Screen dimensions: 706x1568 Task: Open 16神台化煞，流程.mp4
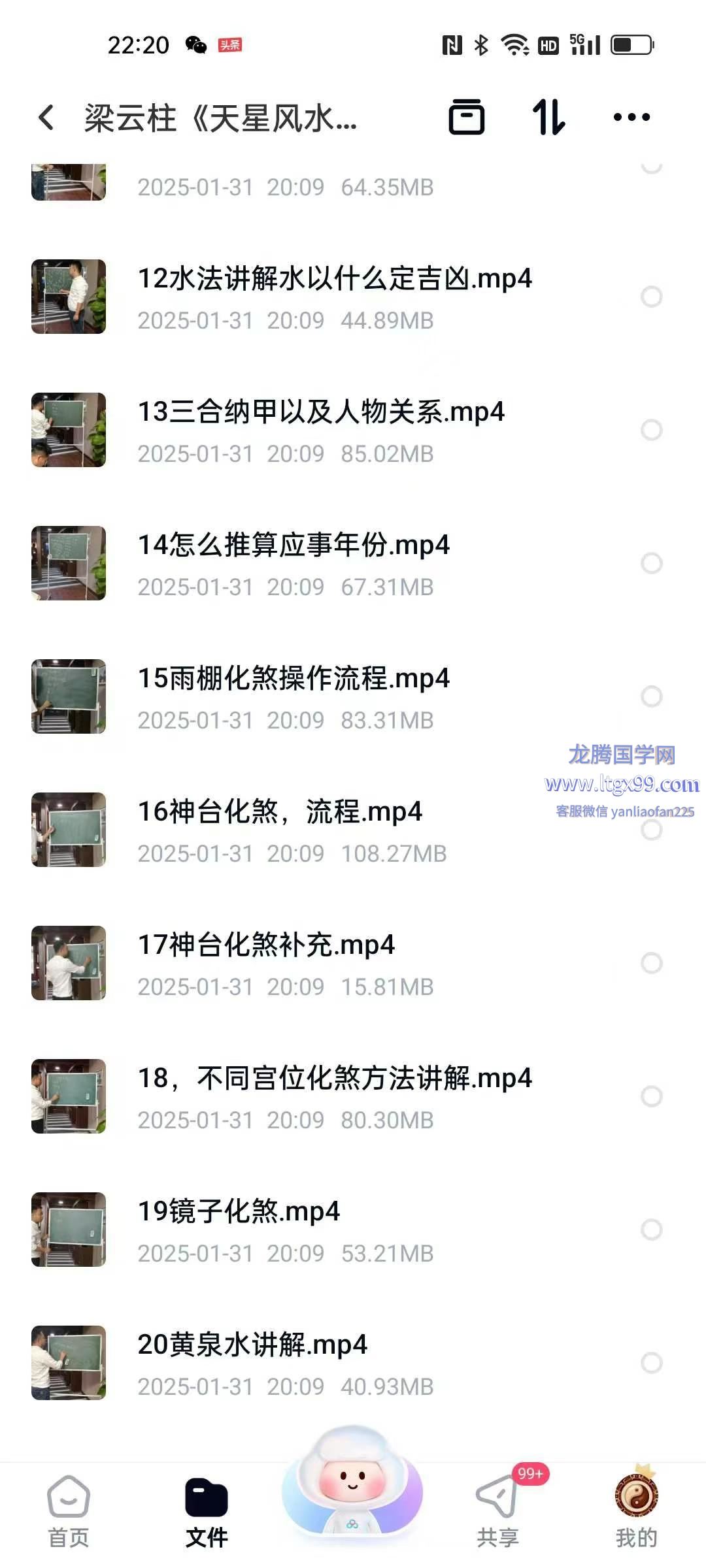[280, 813]
